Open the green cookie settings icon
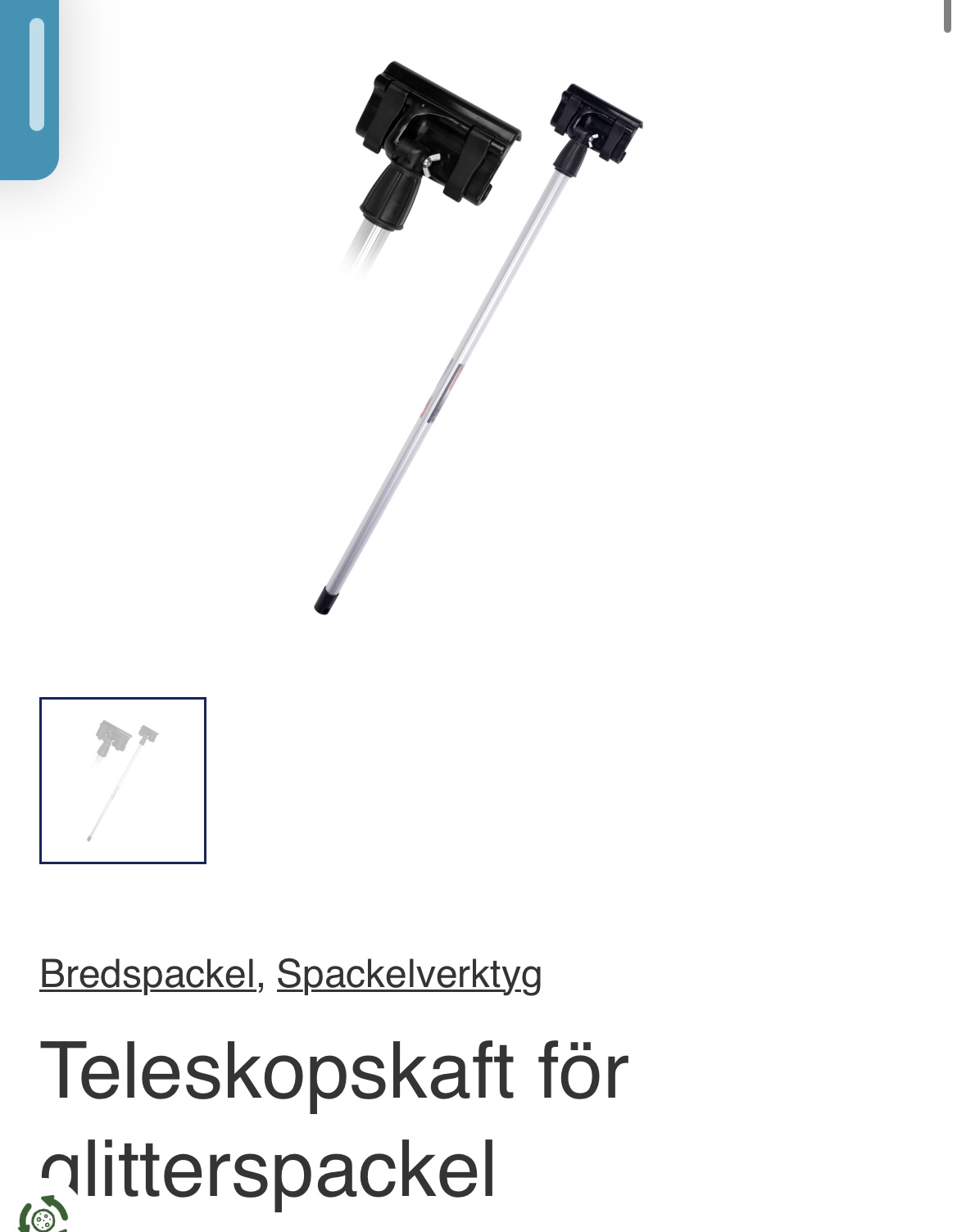 point(41,1215)
